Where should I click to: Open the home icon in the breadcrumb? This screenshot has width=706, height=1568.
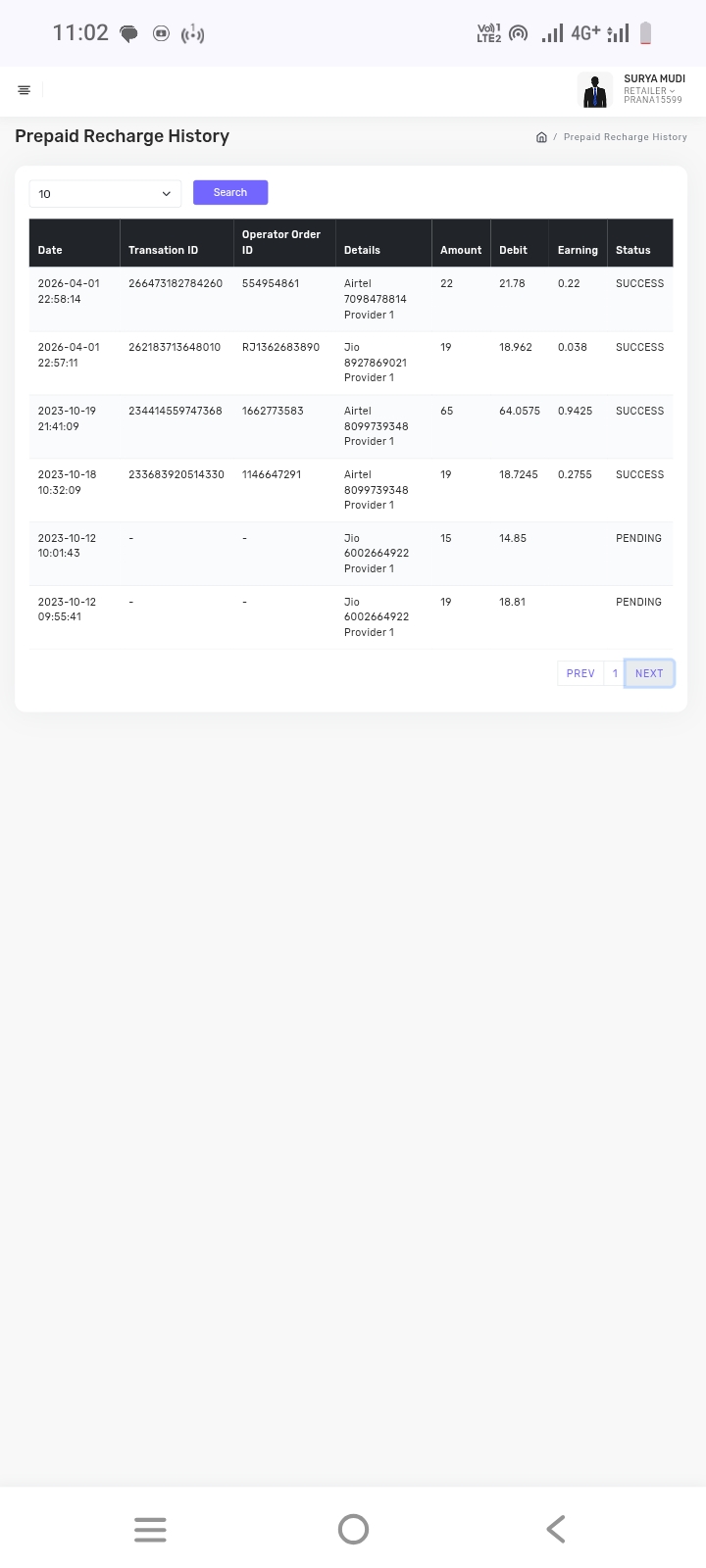point(541,137)
